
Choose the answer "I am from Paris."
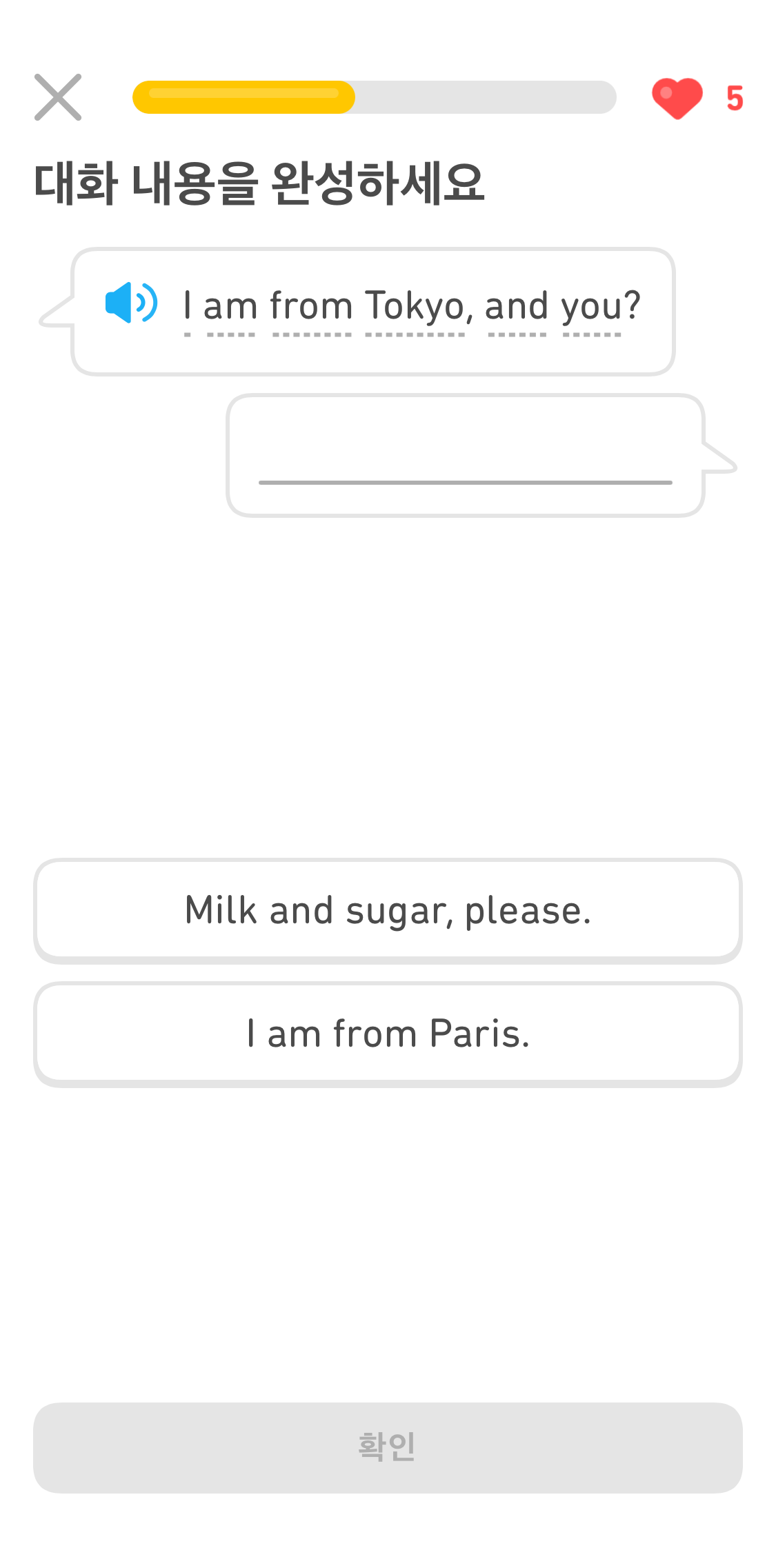[388, 1034]
